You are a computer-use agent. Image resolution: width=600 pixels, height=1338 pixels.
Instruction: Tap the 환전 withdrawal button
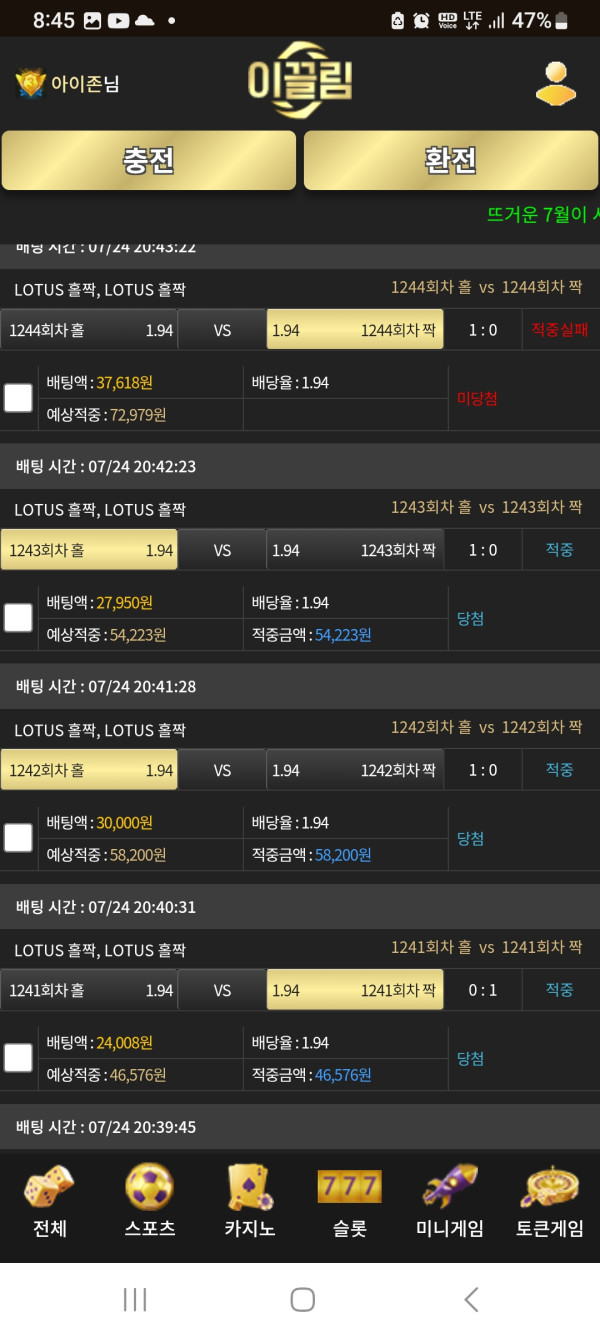(x=451, y=160)
